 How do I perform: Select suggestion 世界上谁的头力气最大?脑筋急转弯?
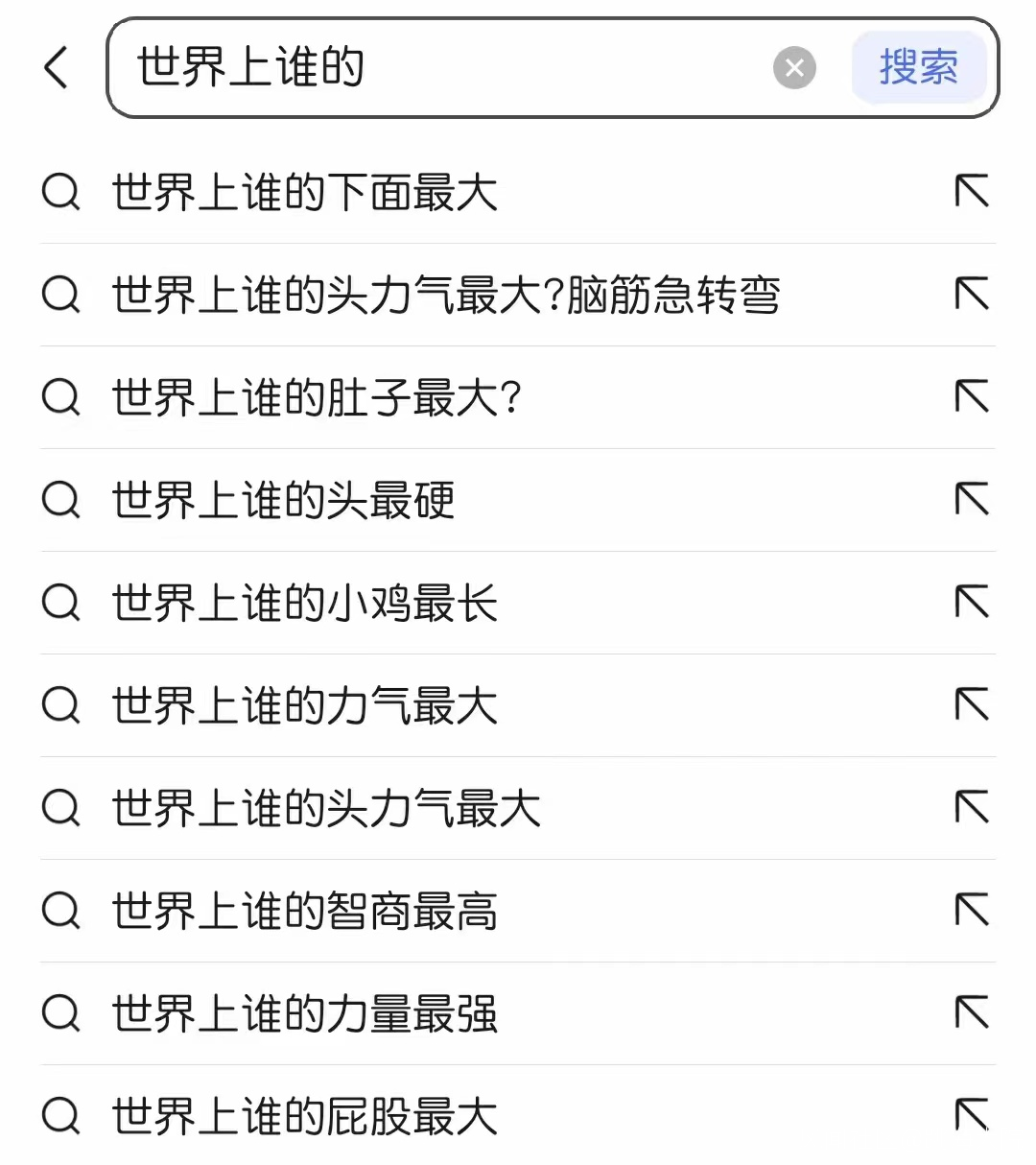click(445, 295)
